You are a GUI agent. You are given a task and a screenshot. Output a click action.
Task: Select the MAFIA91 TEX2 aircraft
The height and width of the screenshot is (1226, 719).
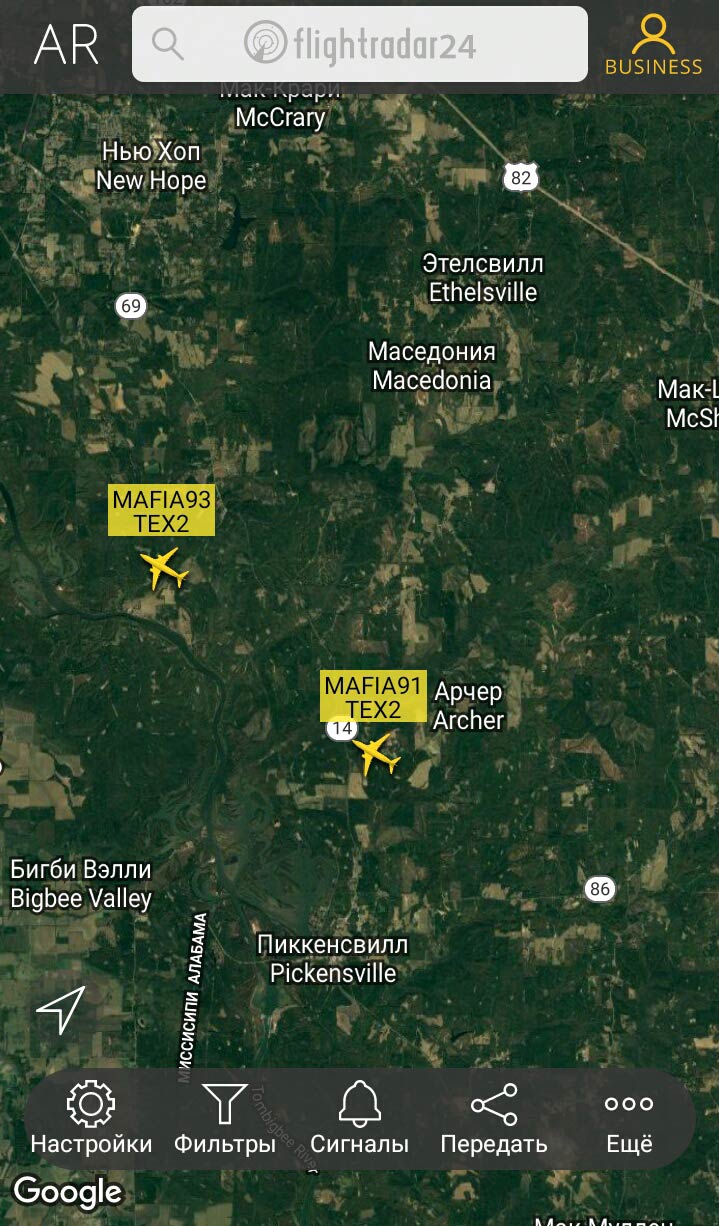pyautogui.click(x=377, y=753)
